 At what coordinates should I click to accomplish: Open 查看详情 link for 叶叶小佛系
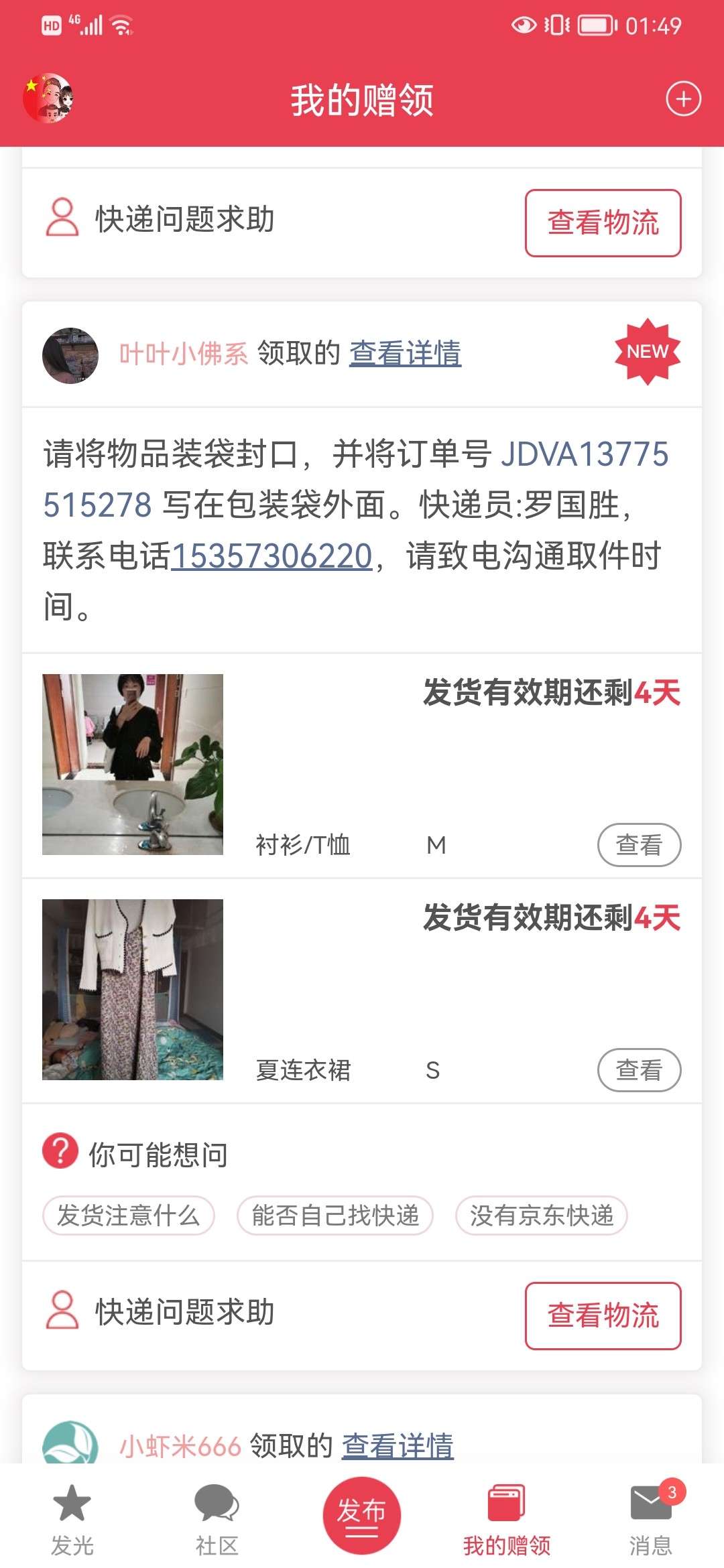tap(405, 353)
